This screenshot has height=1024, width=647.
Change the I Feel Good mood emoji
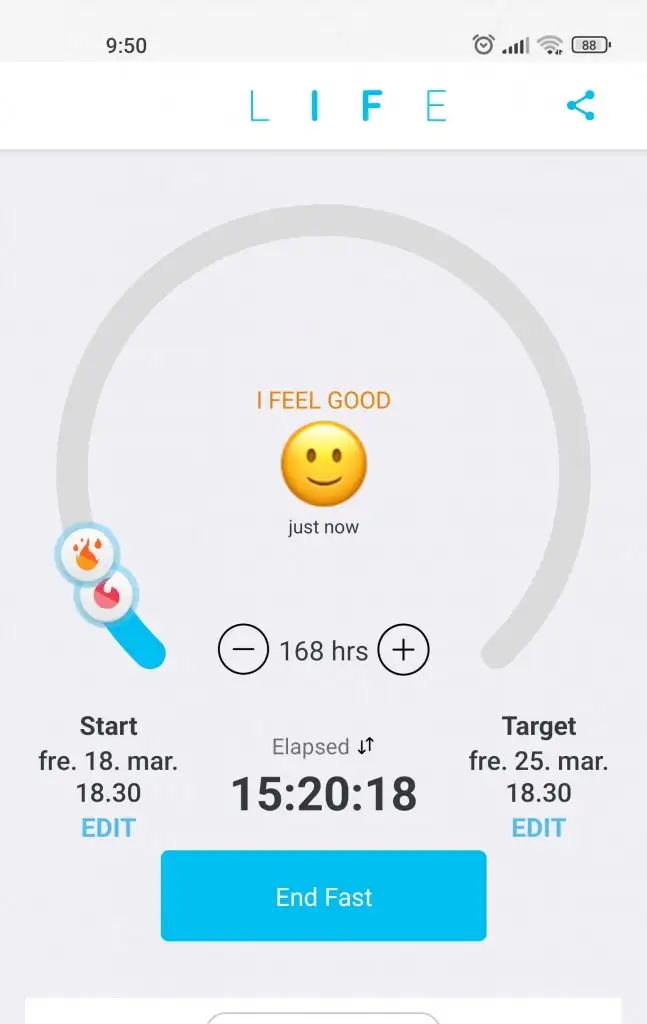(323, 464)
